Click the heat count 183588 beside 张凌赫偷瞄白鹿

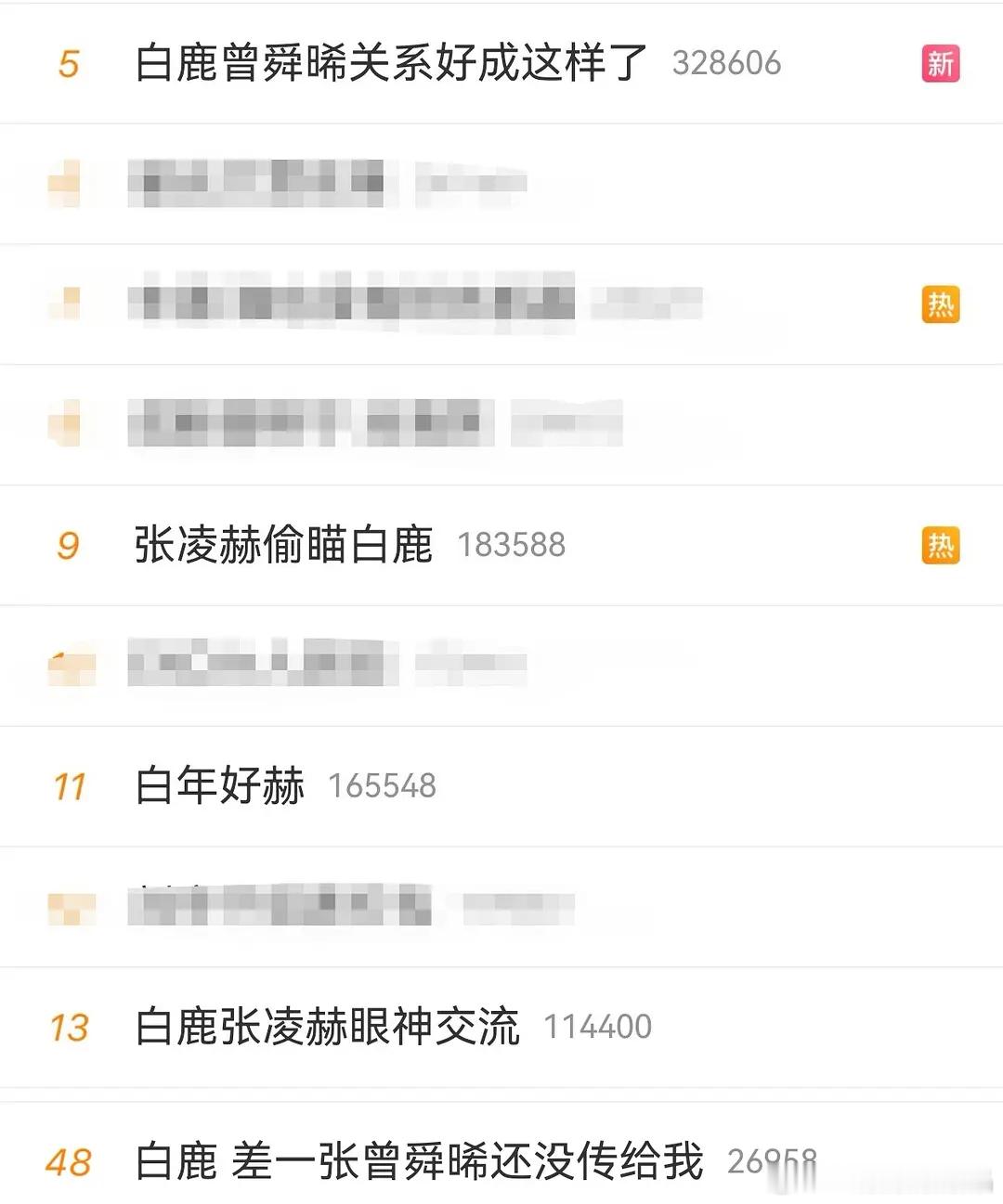click(511, 547)
